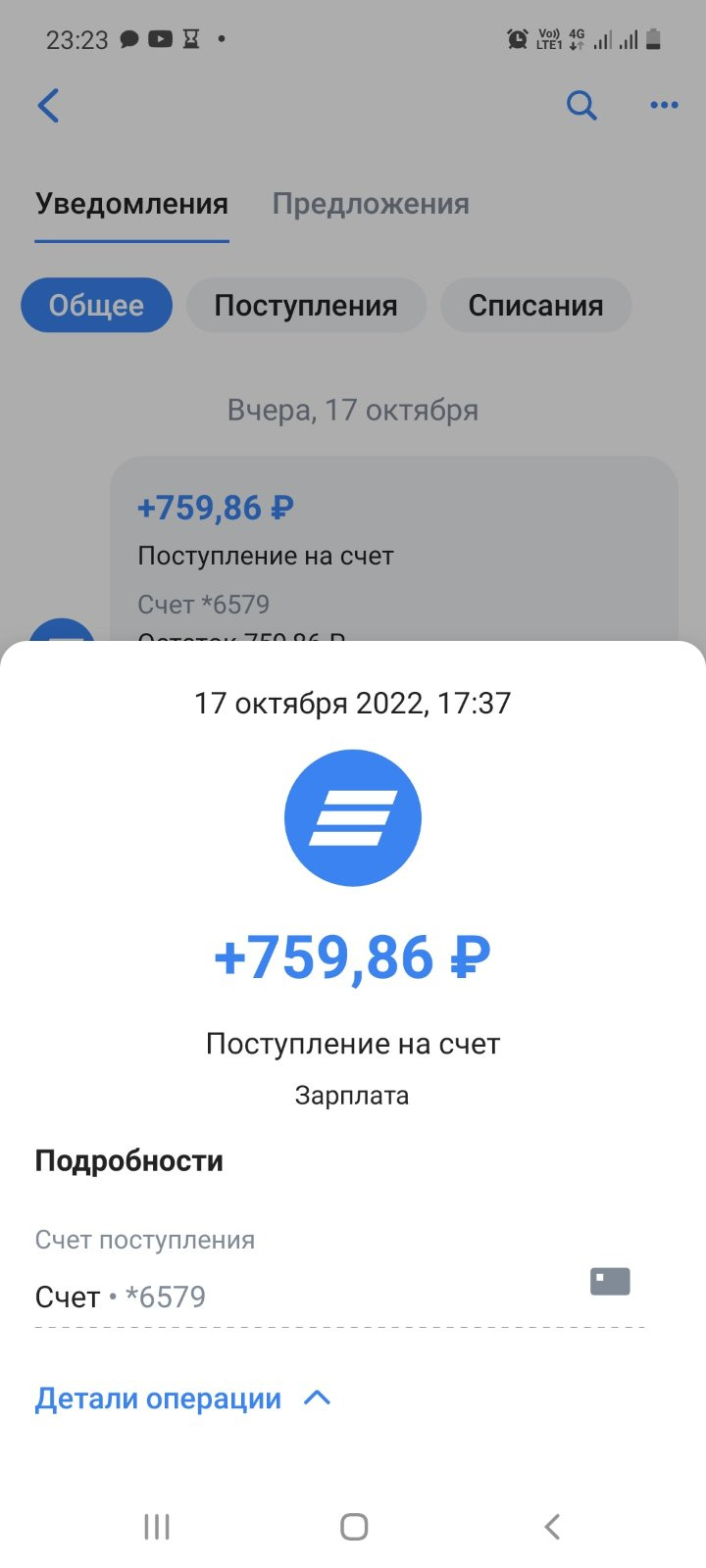This screenshot has width=706, height=1568.
Task: Open the three-dot overflow menu
Action: point(664,105)
